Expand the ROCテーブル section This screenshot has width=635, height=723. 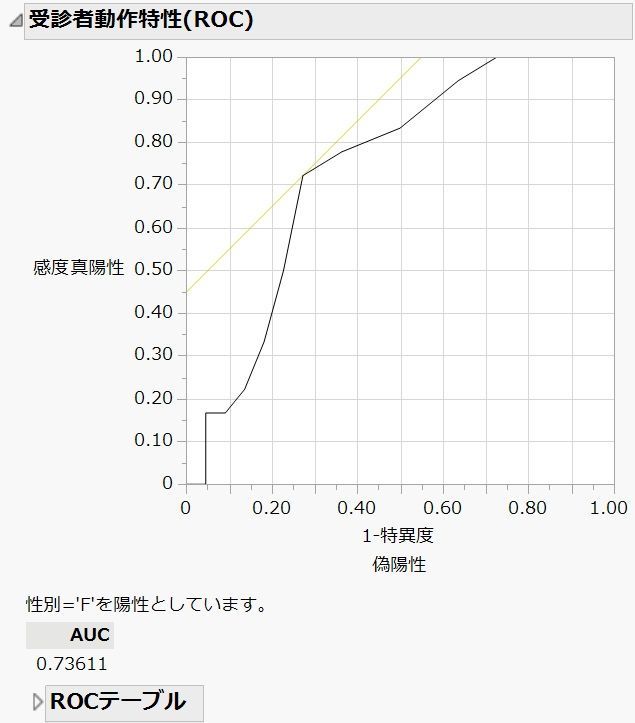click(x=39, y=702)
